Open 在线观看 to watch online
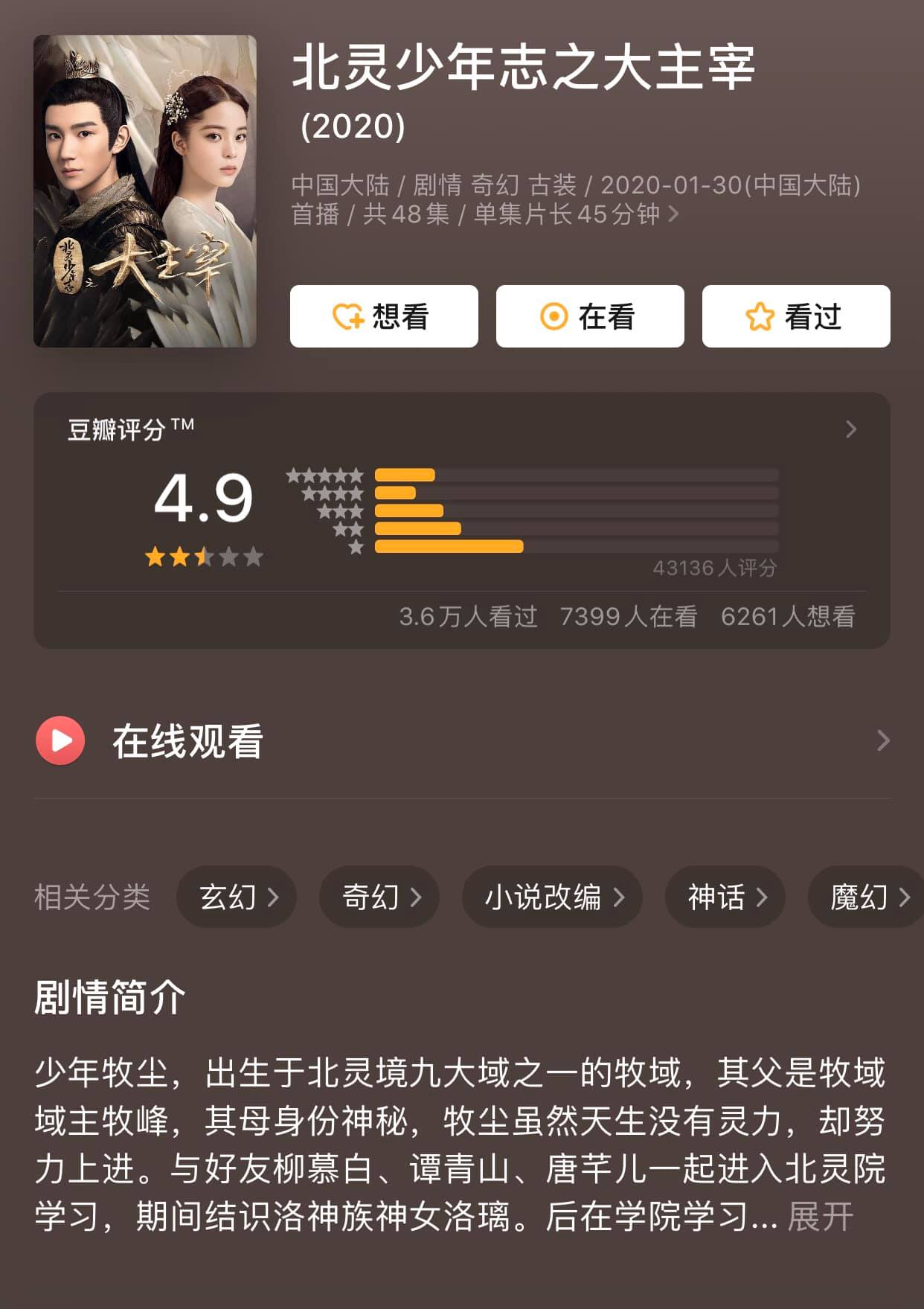 pyautogui.click(x=461, y=741)
